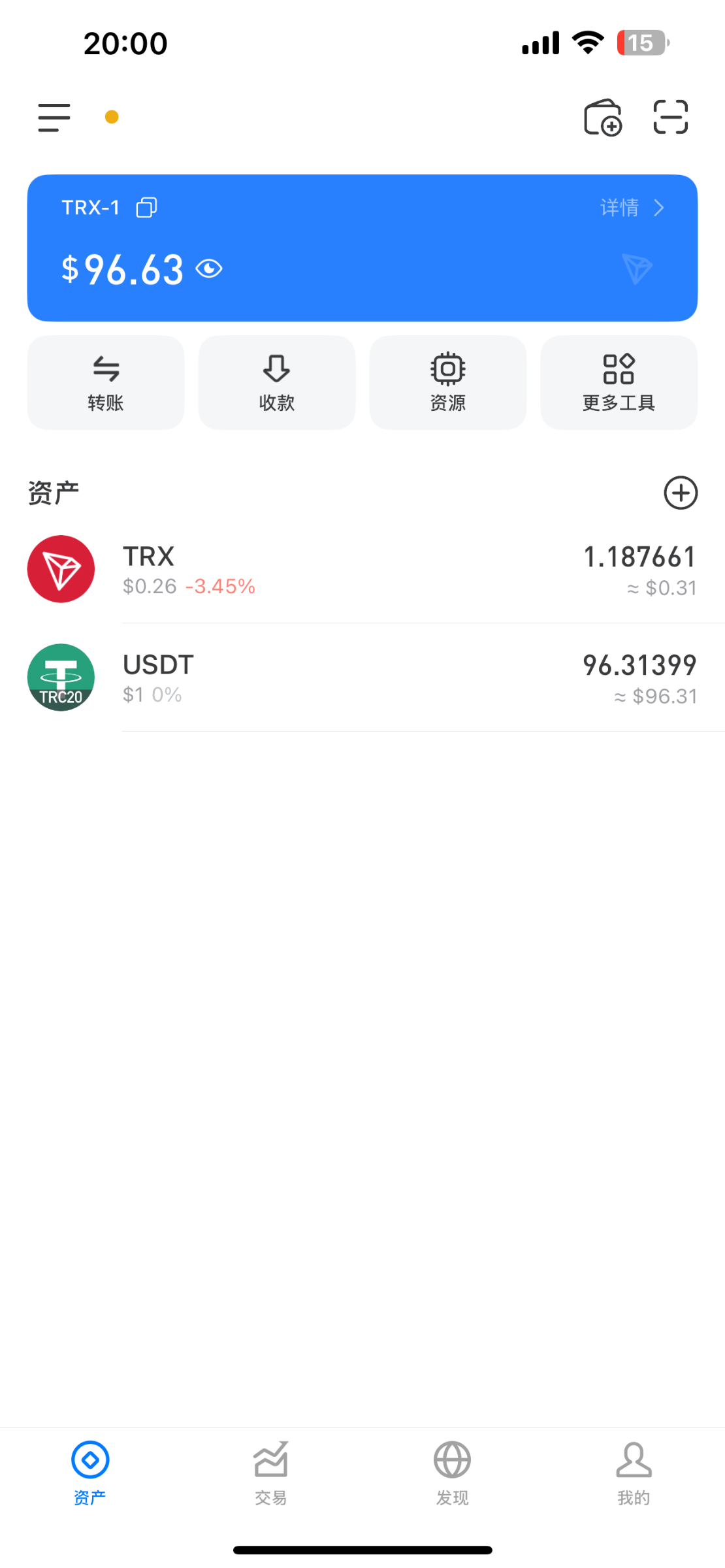Open the QR code scanner

point(671,118)
